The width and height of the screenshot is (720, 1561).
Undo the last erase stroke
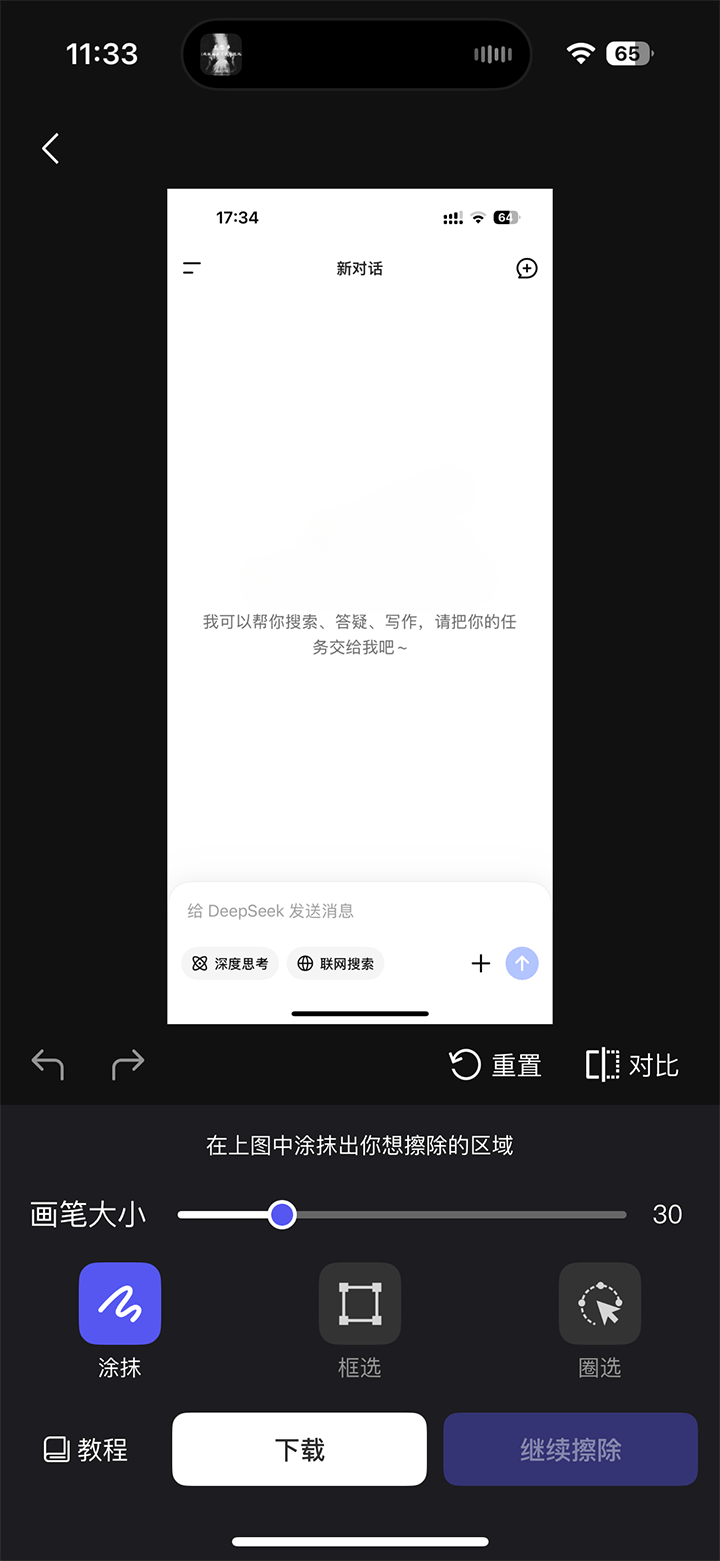pyautogui.click(x=48, y=1065)
